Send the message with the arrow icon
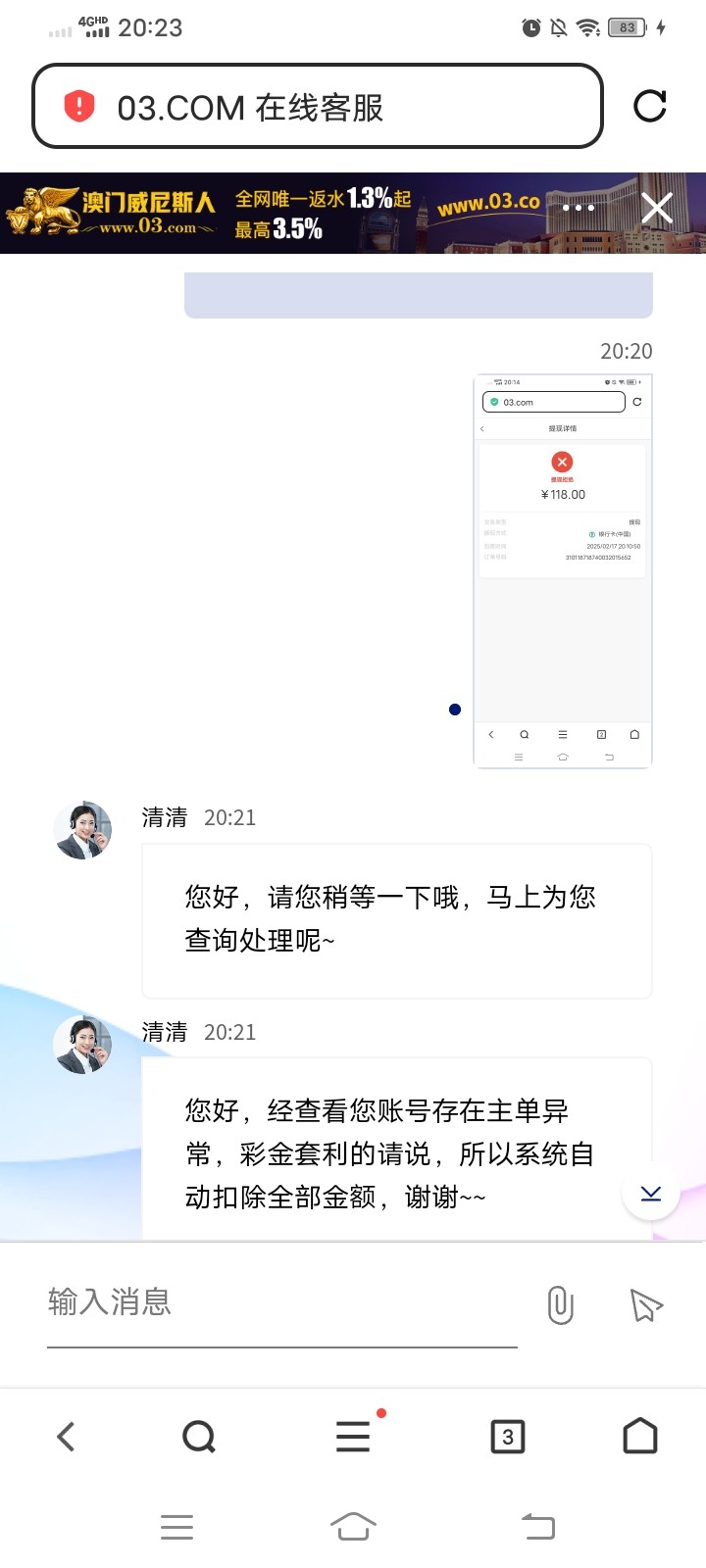This screenshot has height=1568, width=706. click(645, 1304)
